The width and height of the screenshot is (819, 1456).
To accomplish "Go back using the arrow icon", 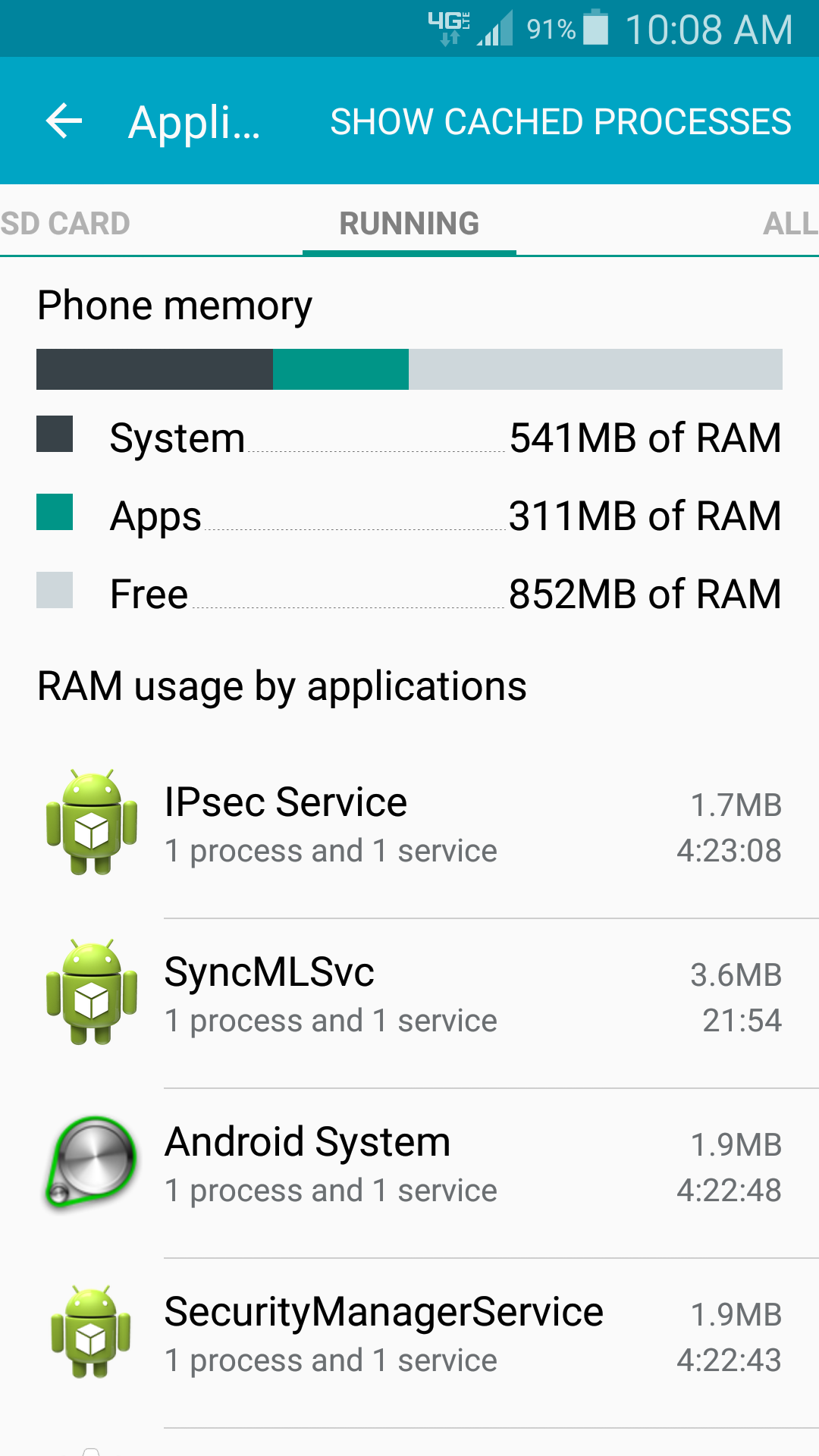I will (64, 121).
